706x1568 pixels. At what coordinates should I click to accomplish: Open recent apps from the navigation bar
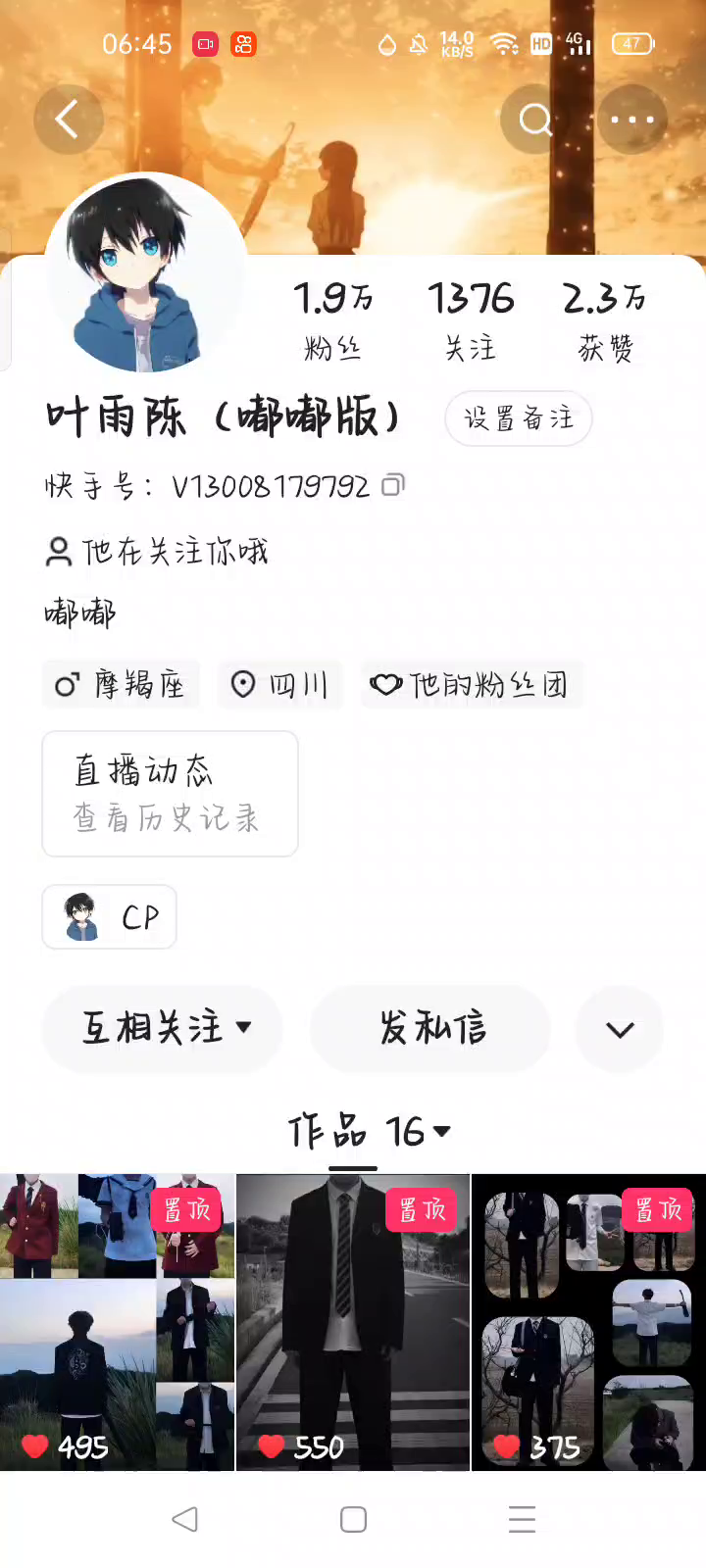pos(522,1520)
